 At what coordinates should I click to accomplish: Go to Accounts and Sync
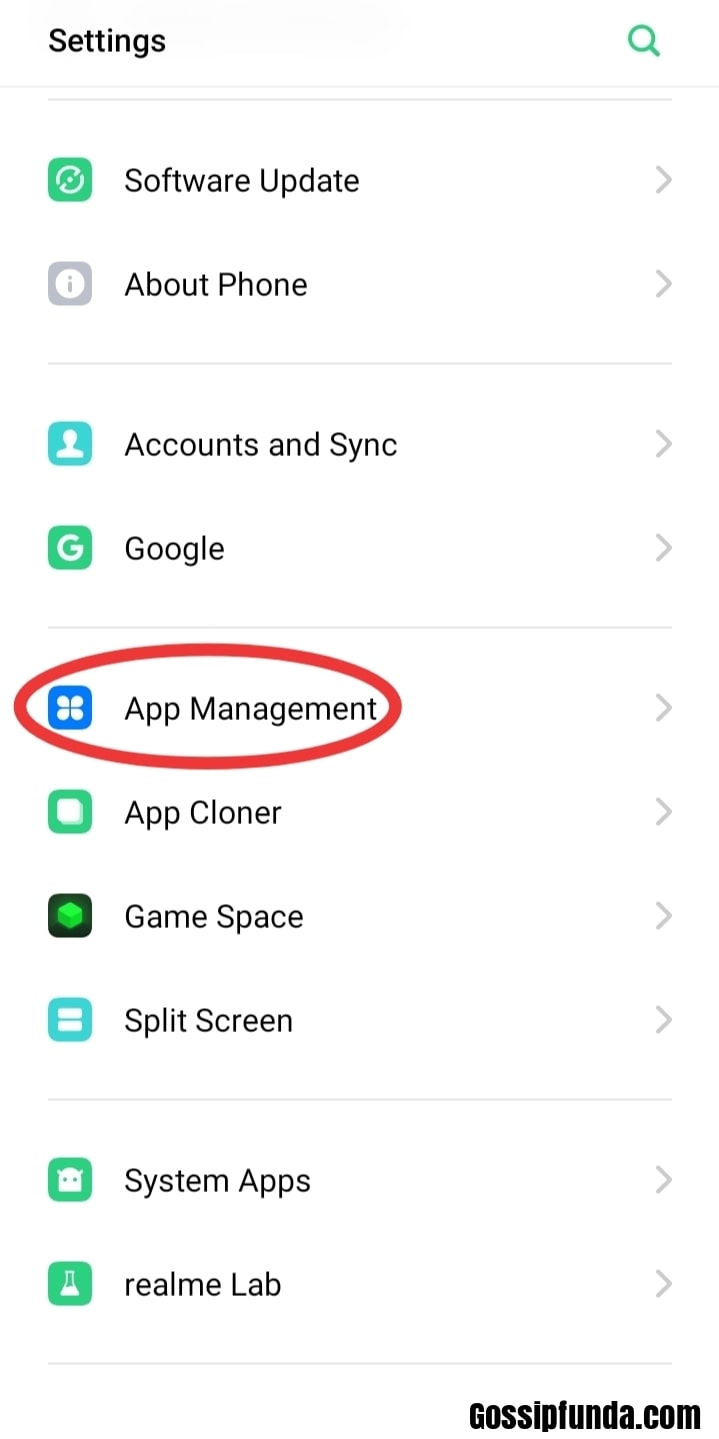pos(359,444)
